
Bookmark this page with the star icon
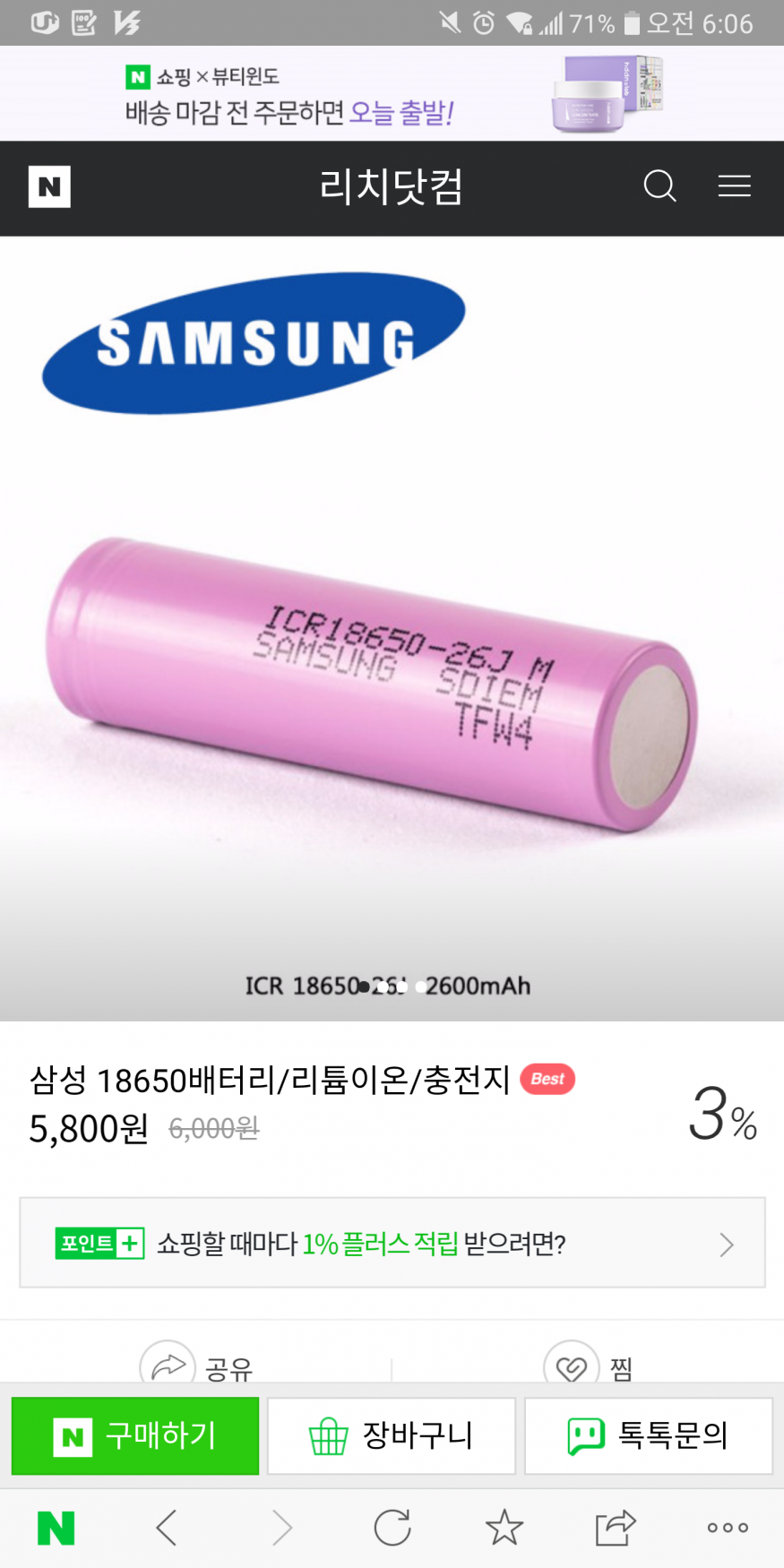[504, 1528]
